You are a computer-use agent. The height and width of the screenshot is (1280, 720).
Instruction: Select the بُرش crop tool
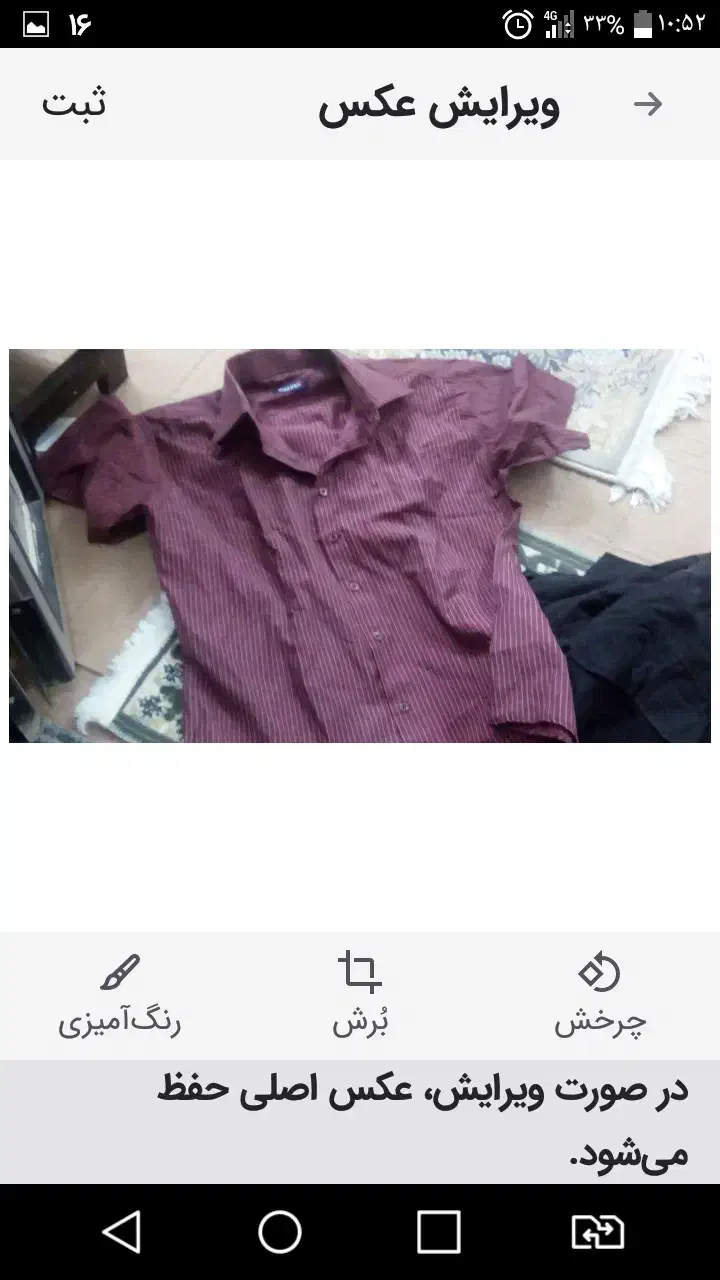tap(360, 995)
